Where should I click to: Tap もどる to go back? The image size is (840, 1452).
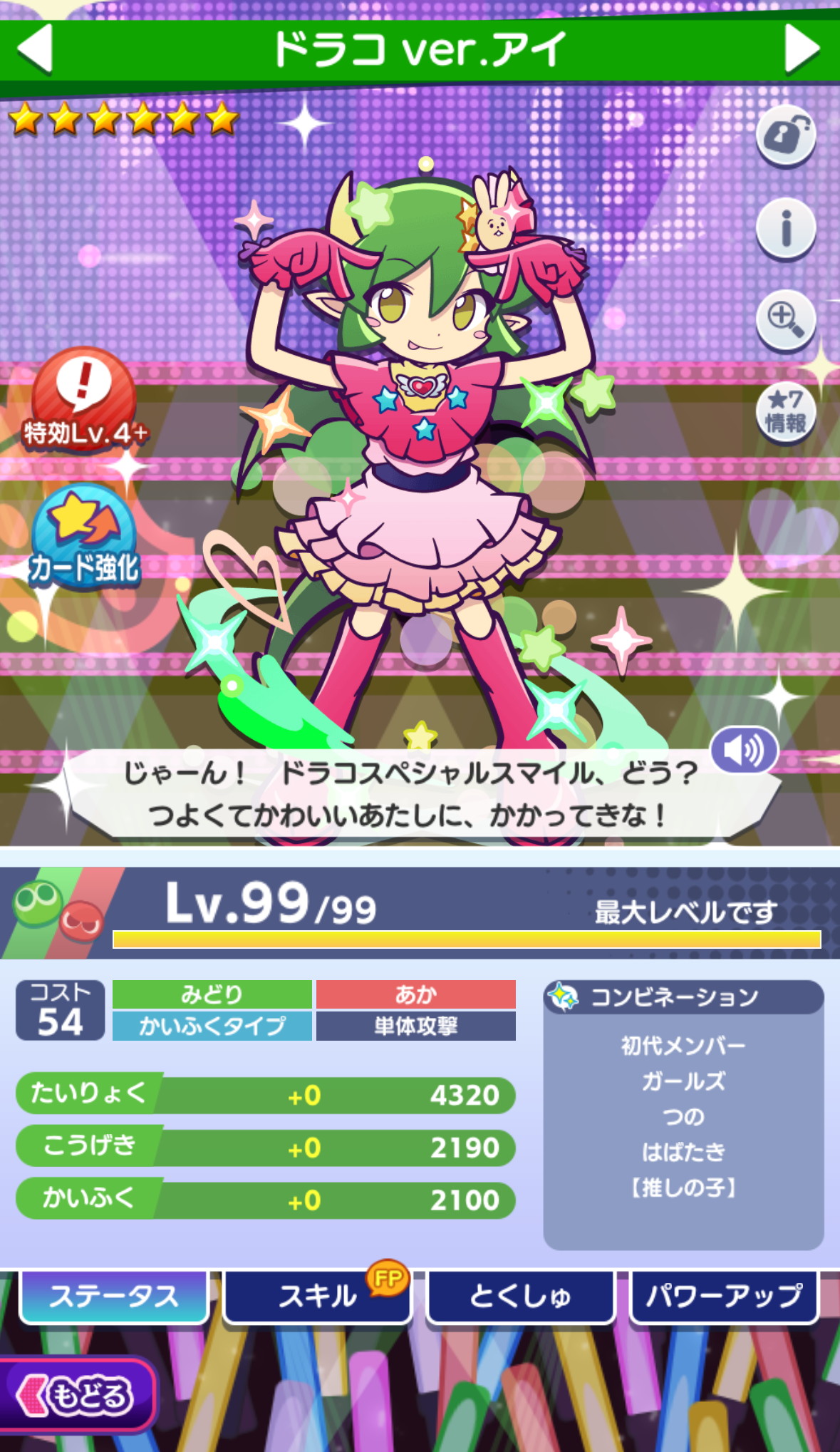click(x=77, y=1395)
